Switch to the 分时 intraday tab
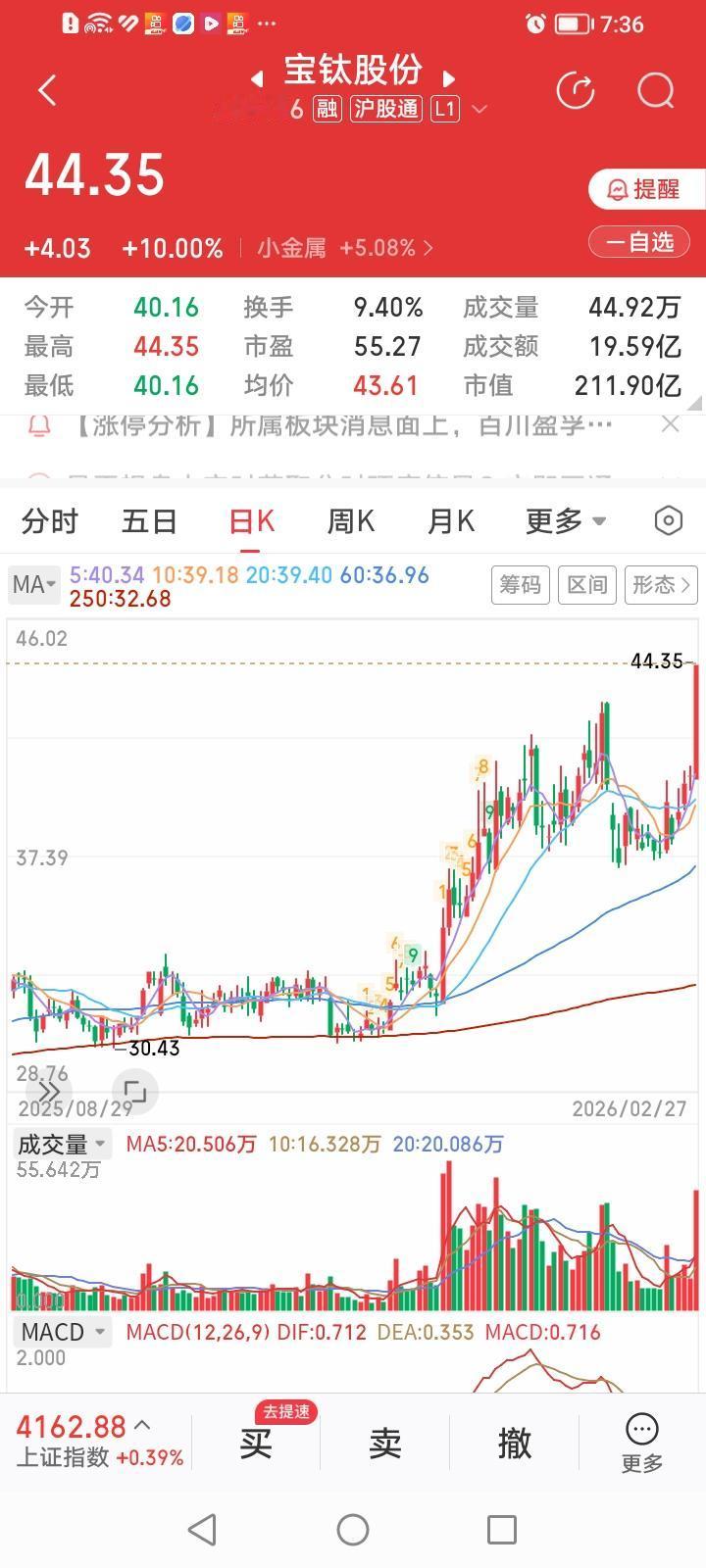Viewport: 706px width, 1568px height. (49, 521)
